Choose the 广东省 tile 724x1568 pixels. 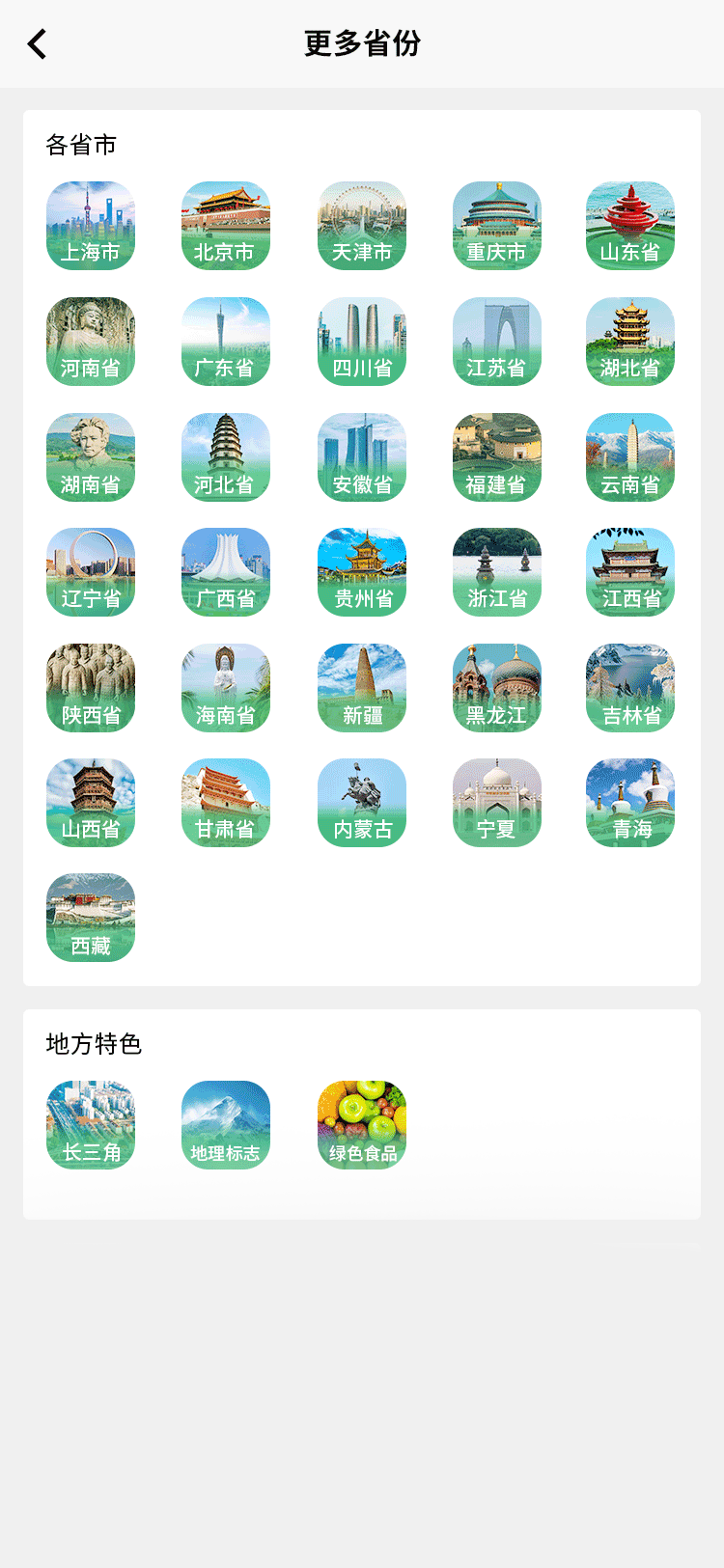[x=226, y=342]
